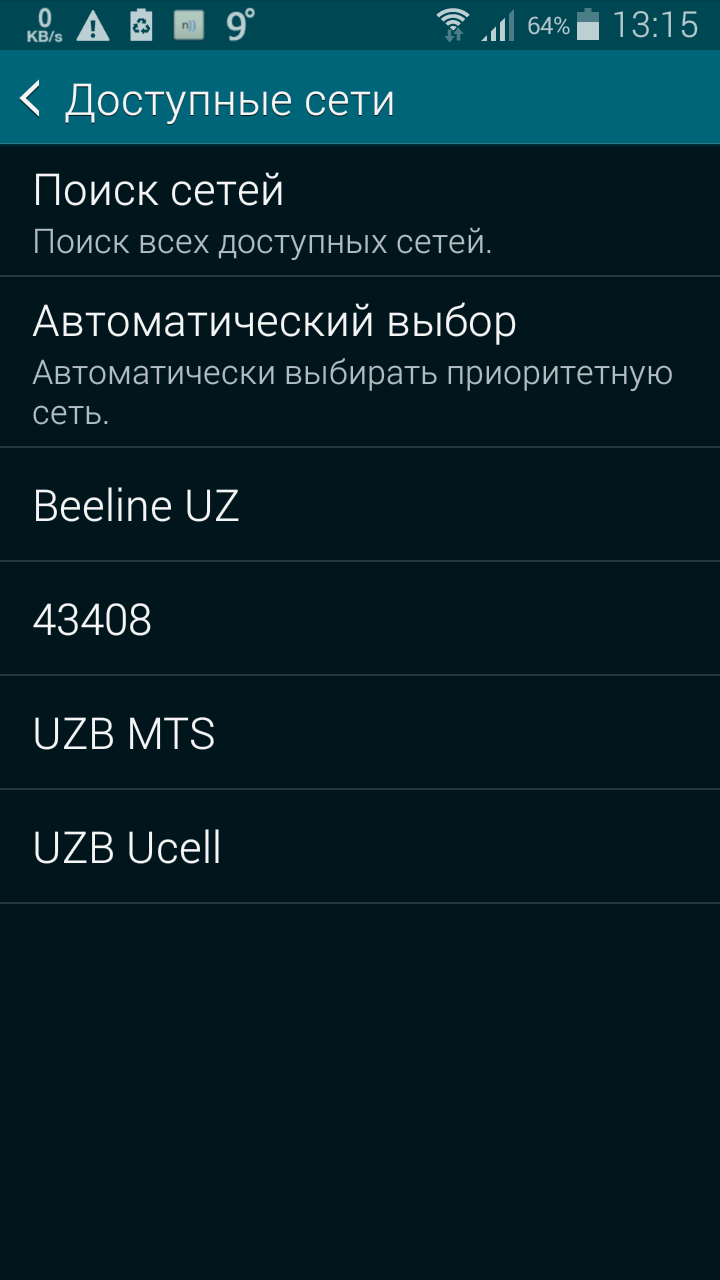This screenshot has height=1280, width=720.
Task: Start Поиск сетей network search
Action: pyautogui.click(x=360, y=212)
